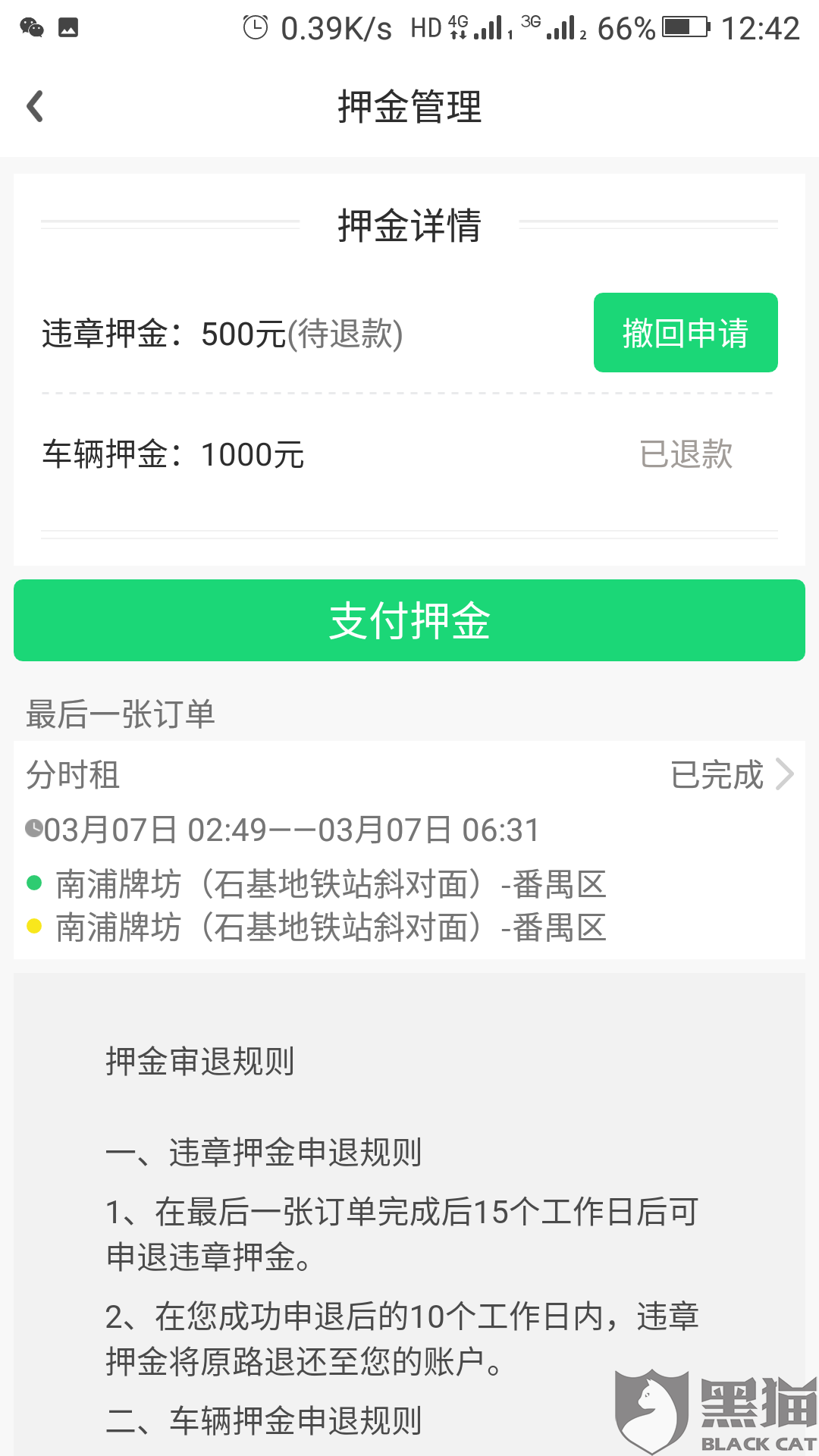
Task: Open the last 分时租 order marked 已完成
Action: click(x=409, y=850)
